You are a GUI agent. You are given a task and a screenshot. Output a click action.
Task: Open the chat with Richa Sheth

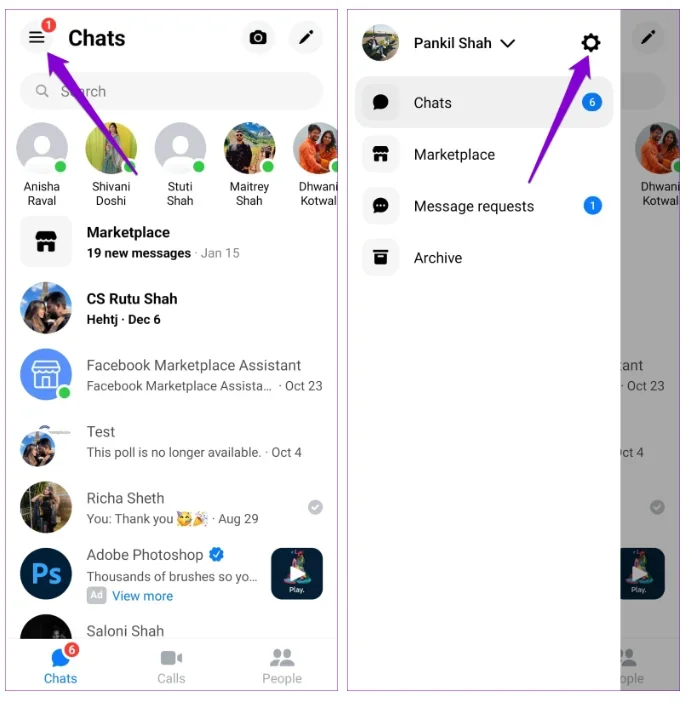[170, 507]
